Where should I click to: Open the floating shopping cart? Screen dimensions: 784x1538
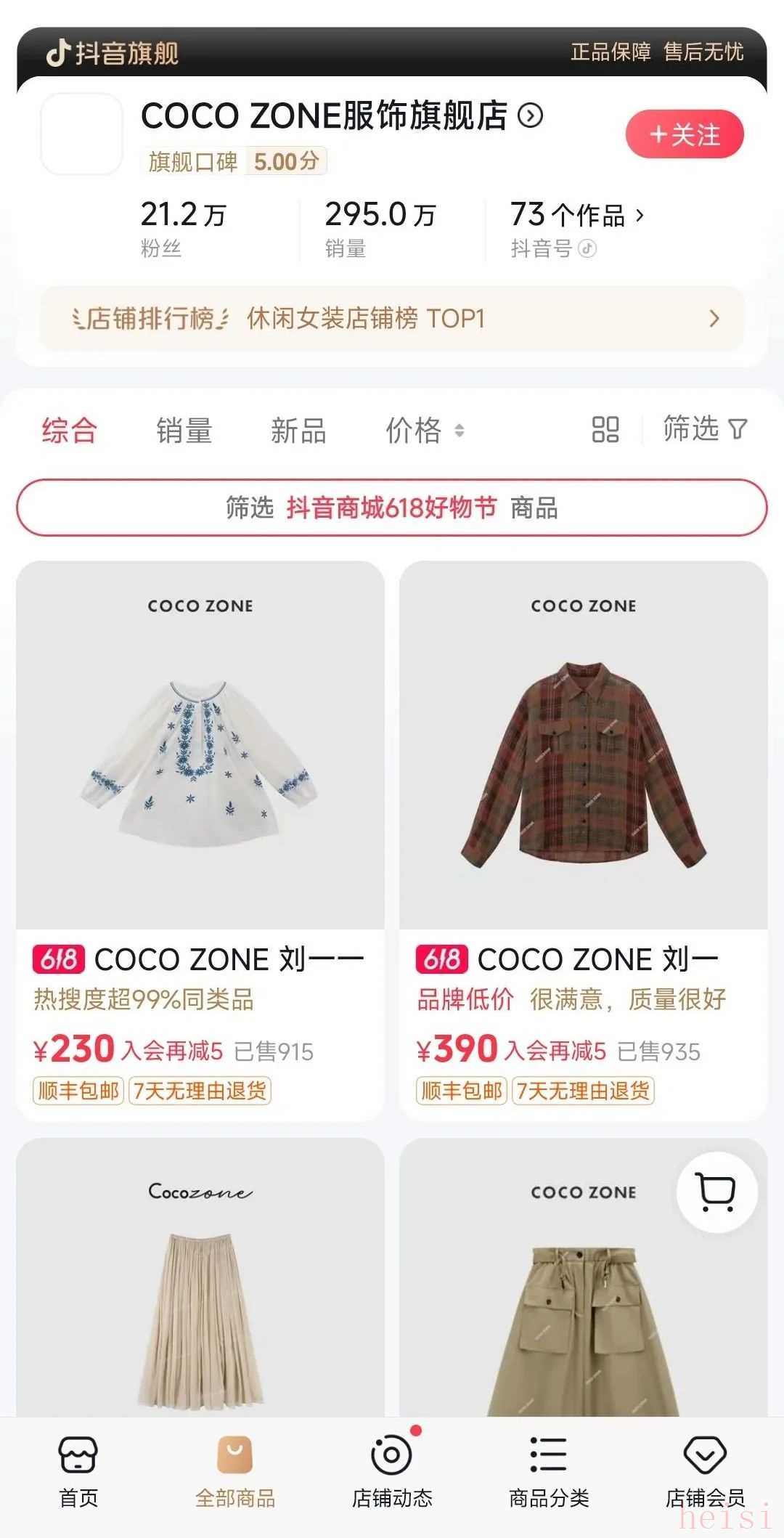click(x=716, y=1192)
